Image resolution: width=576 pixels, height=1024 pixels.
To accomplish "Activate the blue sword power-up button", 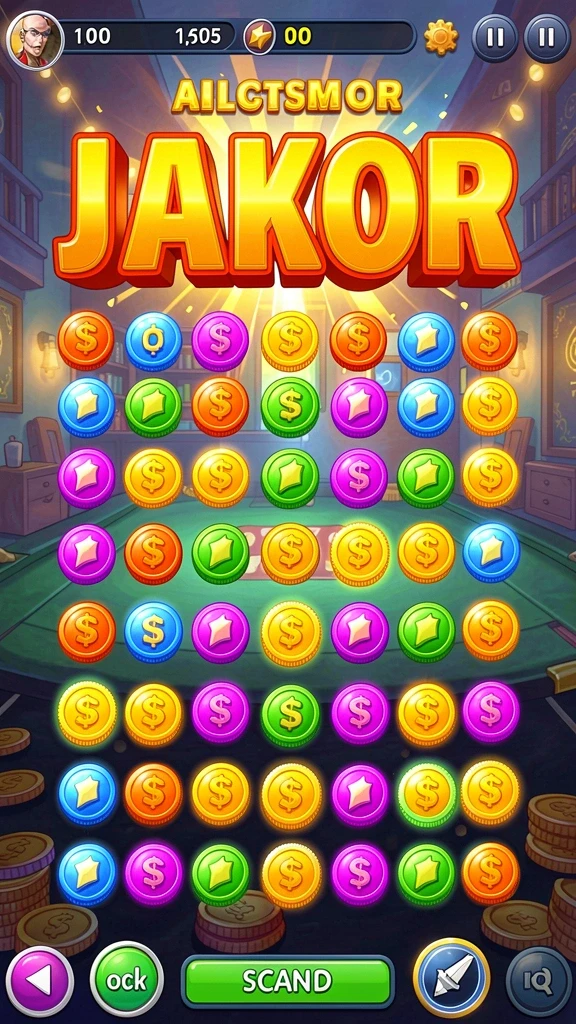I will tap(452, 978).
